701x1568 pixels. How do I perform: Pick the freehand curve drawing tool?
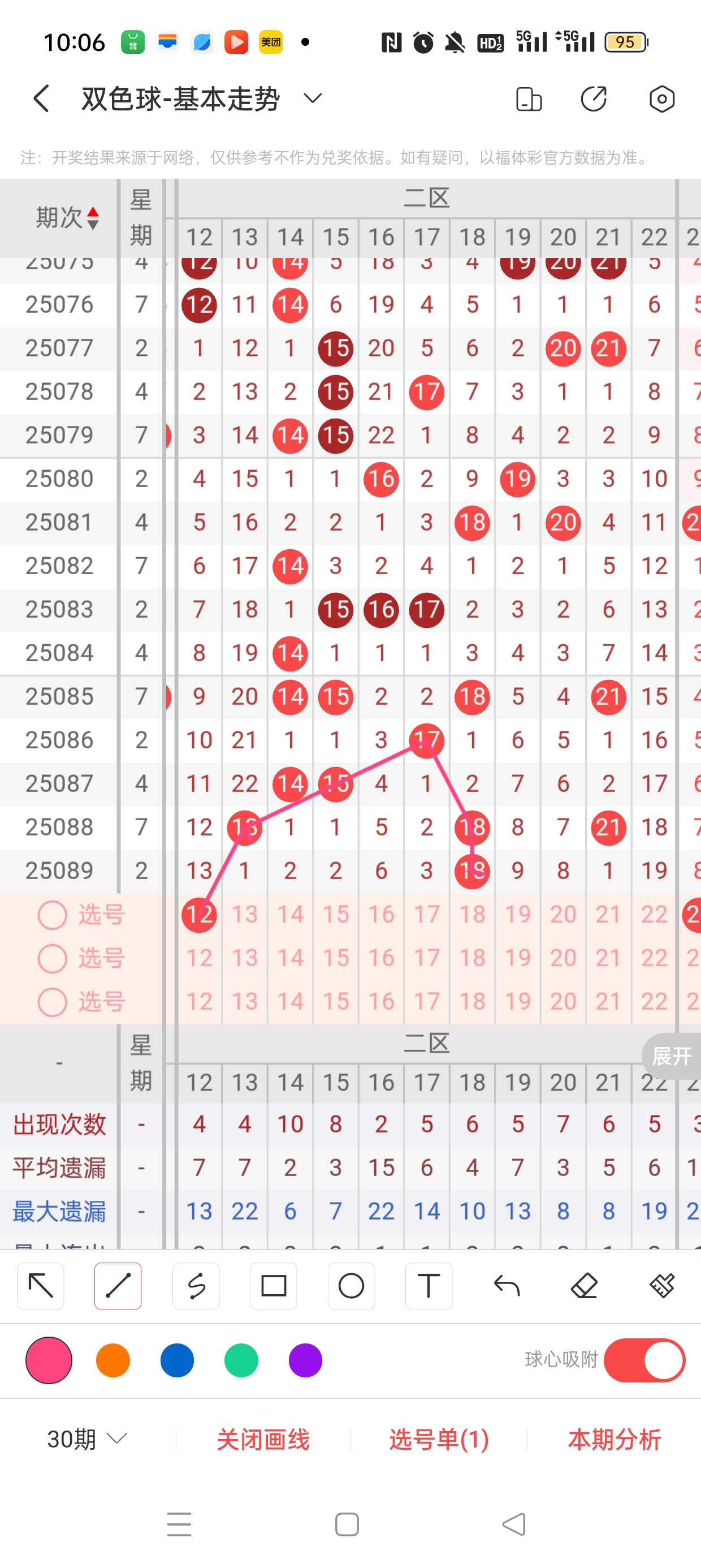pos(196,1286)
